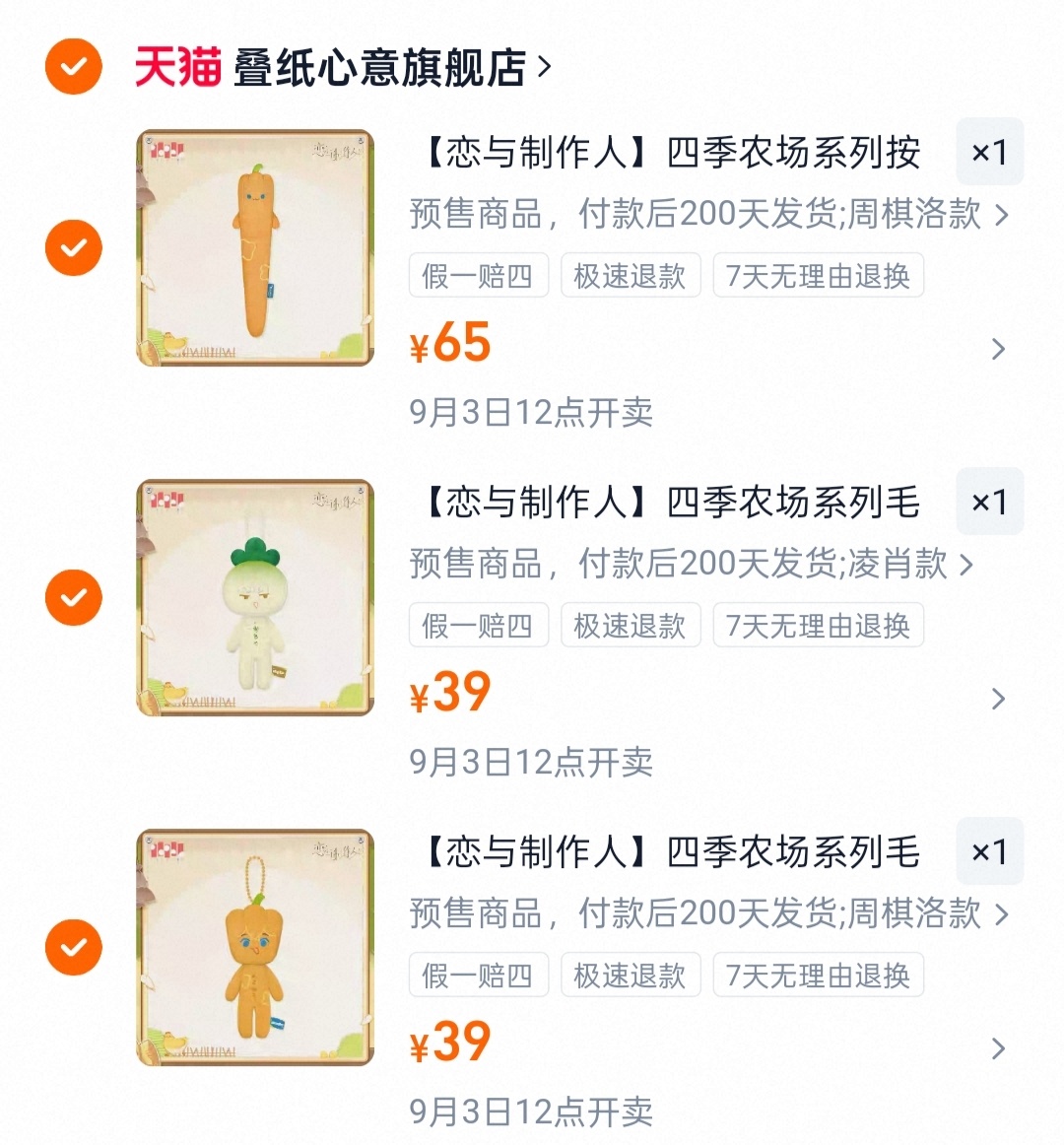Screen dimensions: 1064x1145
Task: Open the orange pepper plush product image
Action: point(255,948)
